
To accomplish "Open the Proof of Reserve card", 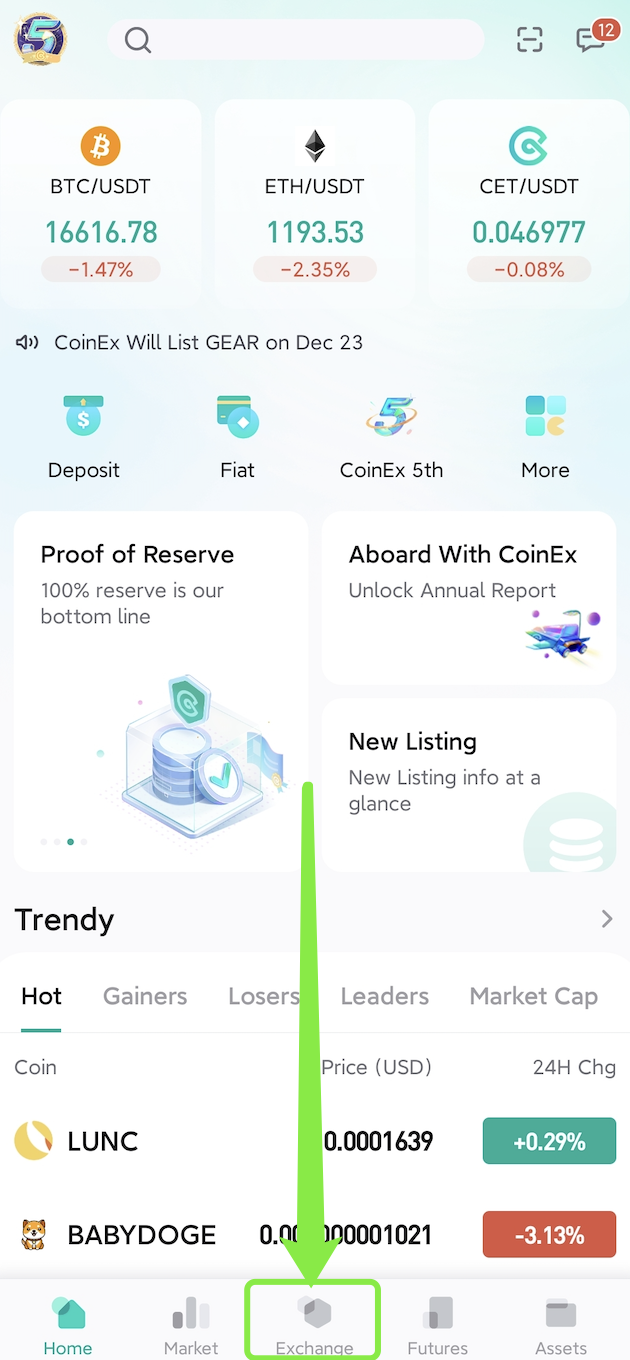I will click(161, 690).
